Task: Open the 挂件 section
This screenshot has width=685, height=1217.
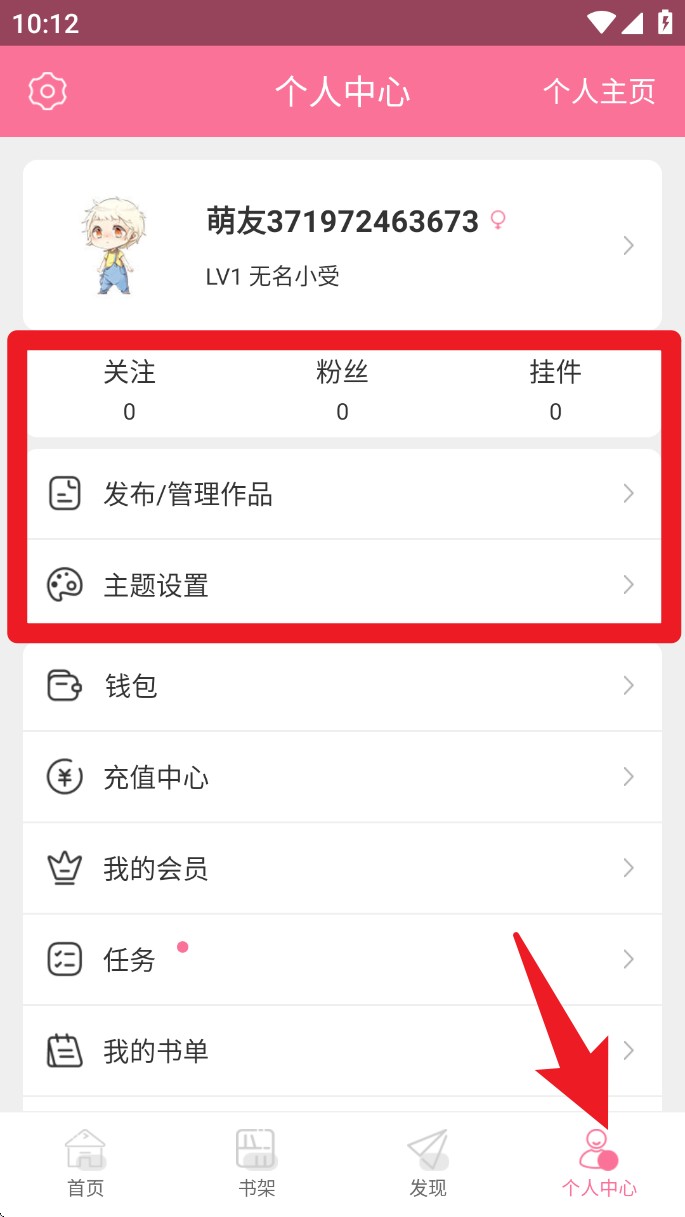Action: pos(555,390)
